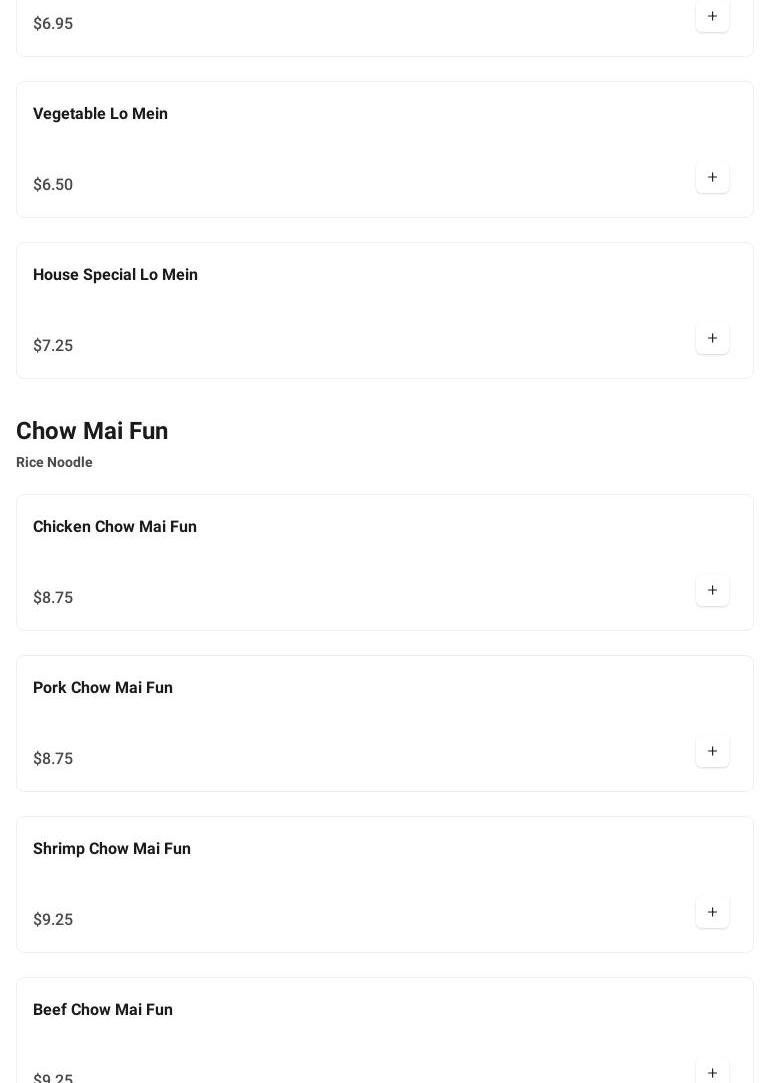Image resolution: width=770 pixels, height=1083 pixels.
Task: Add the $6.95 item to cart
Action: 712,17
